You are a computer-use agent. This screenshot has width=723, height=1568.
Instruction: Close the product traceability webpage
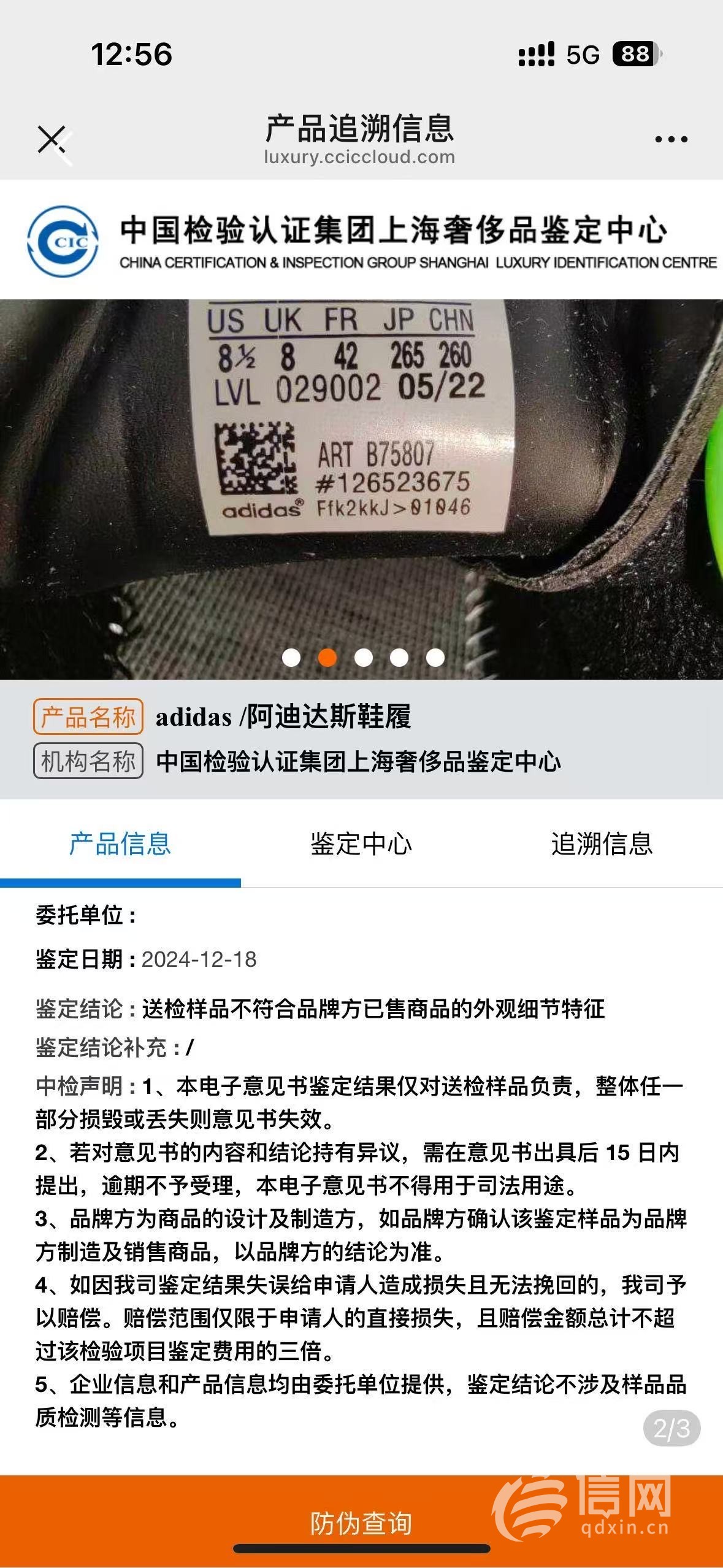click(52, 140)
